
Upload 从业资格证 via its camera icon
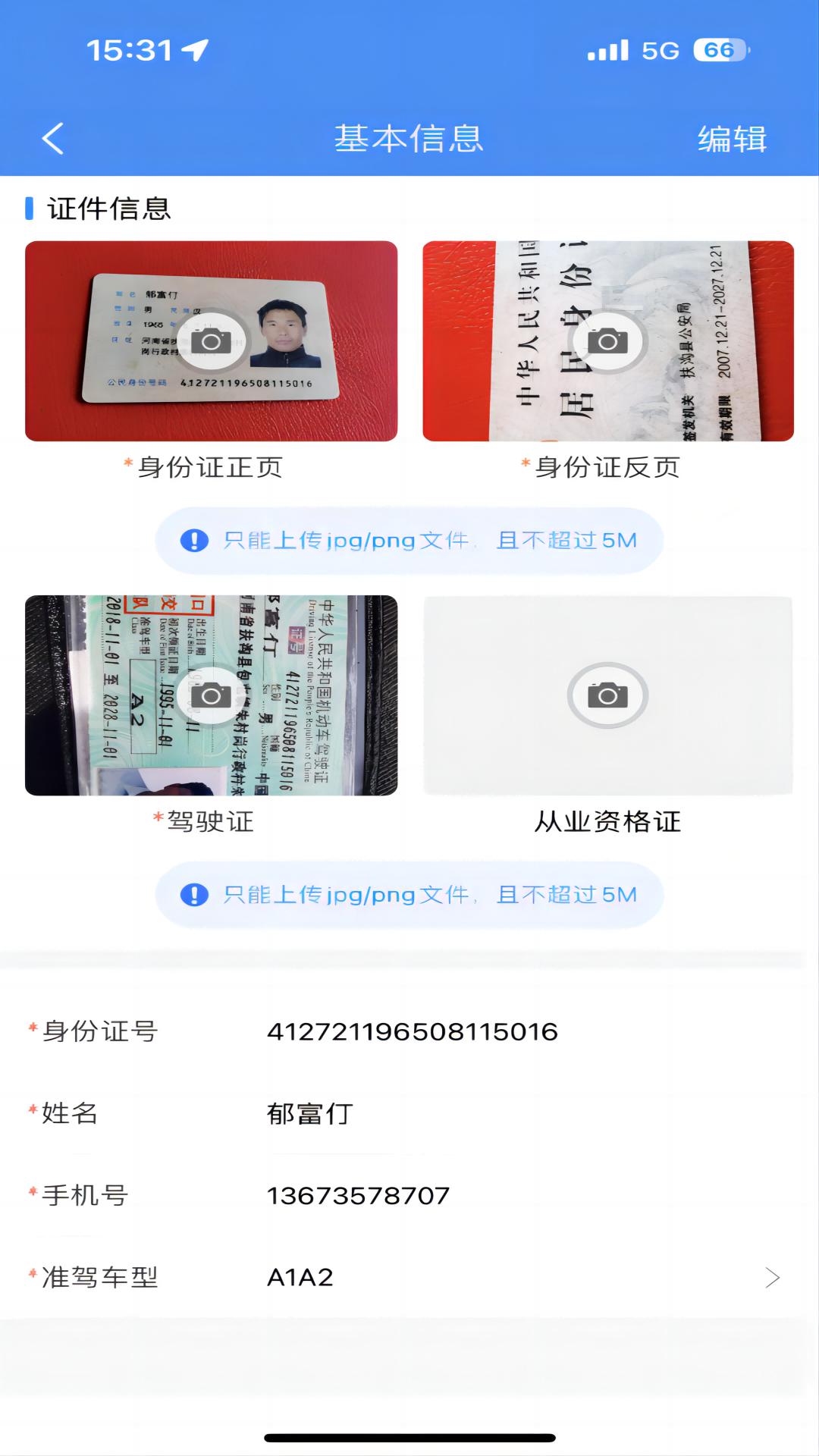point(607,694)
